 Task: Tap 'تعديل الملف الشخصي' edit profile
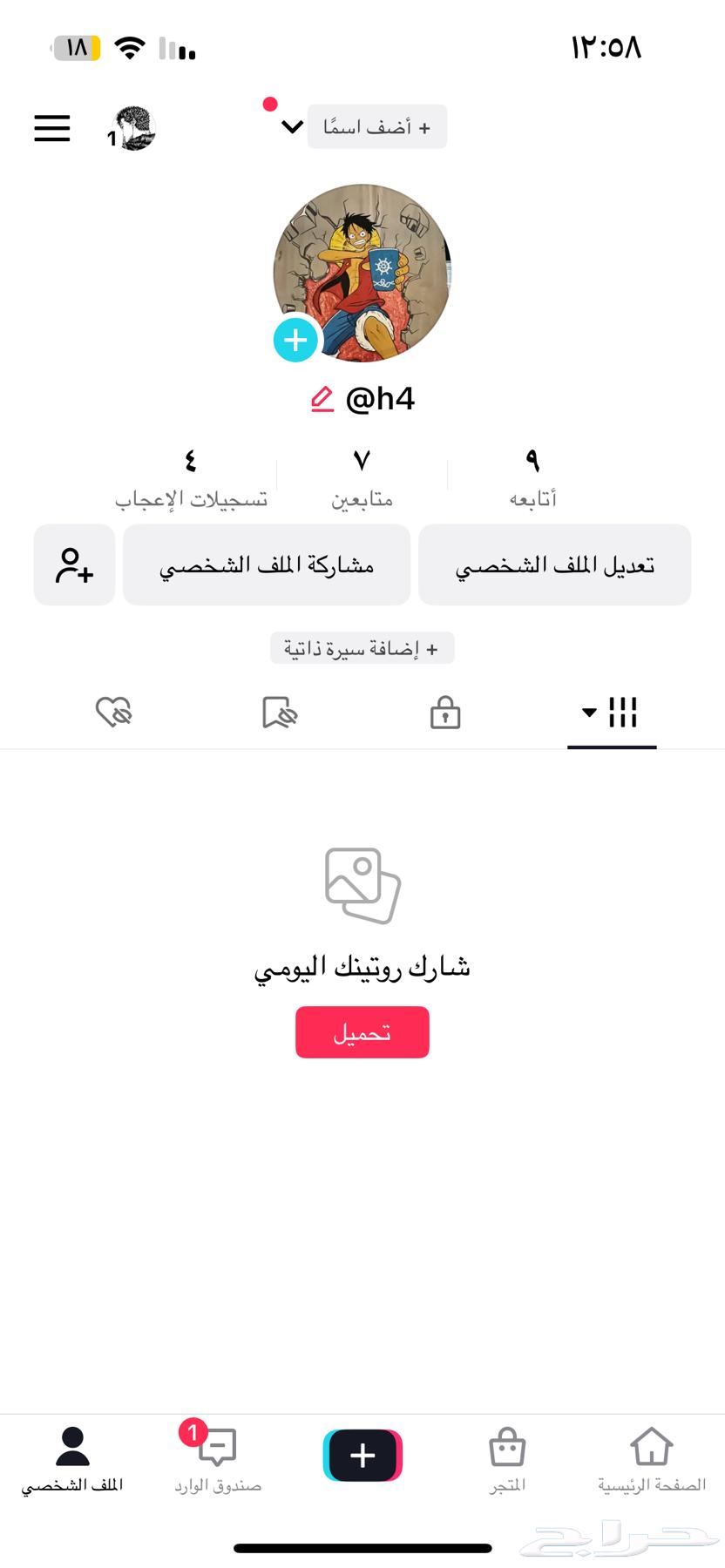[x=554, y=565]
